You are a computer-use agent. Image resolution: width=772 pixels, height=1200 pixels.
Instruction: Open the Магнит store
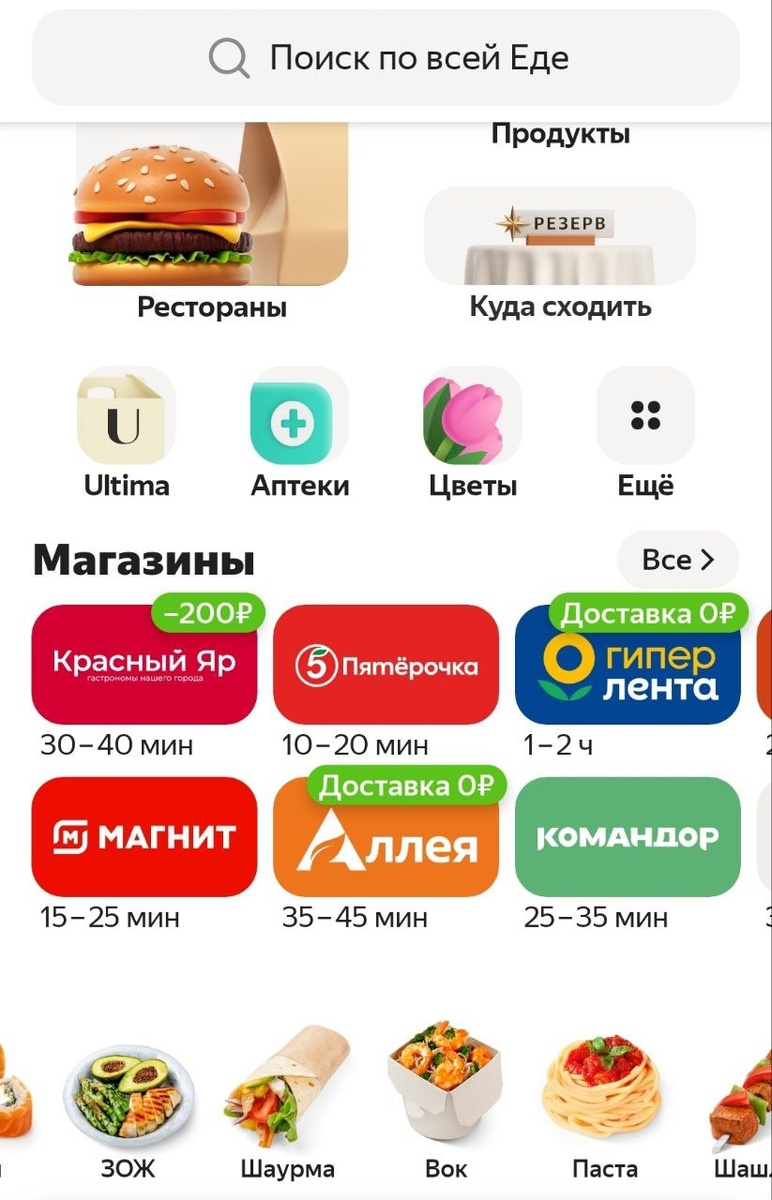coord(144,837)
